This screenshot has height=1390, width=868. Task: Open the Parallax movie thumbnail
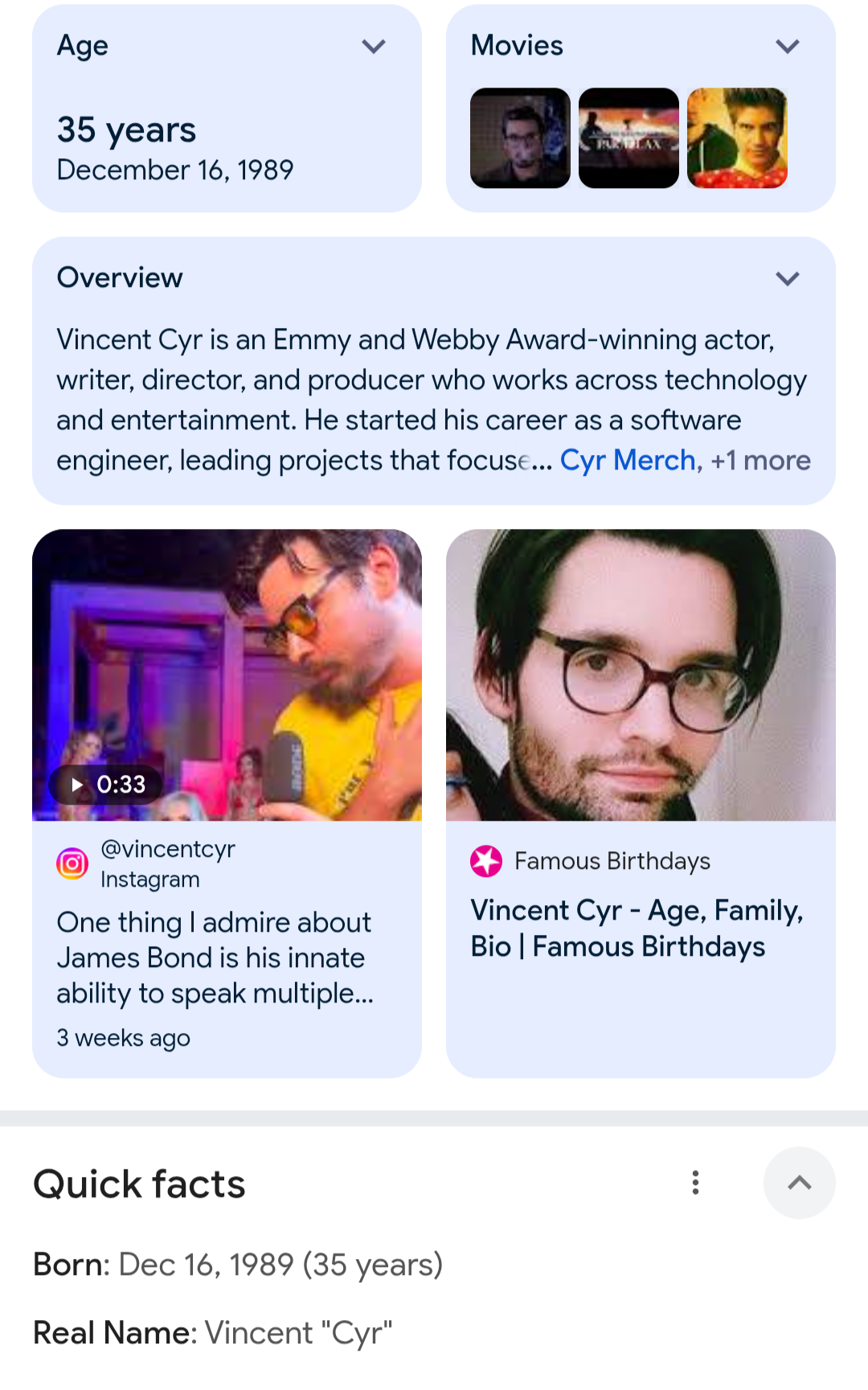pos(628,138)
